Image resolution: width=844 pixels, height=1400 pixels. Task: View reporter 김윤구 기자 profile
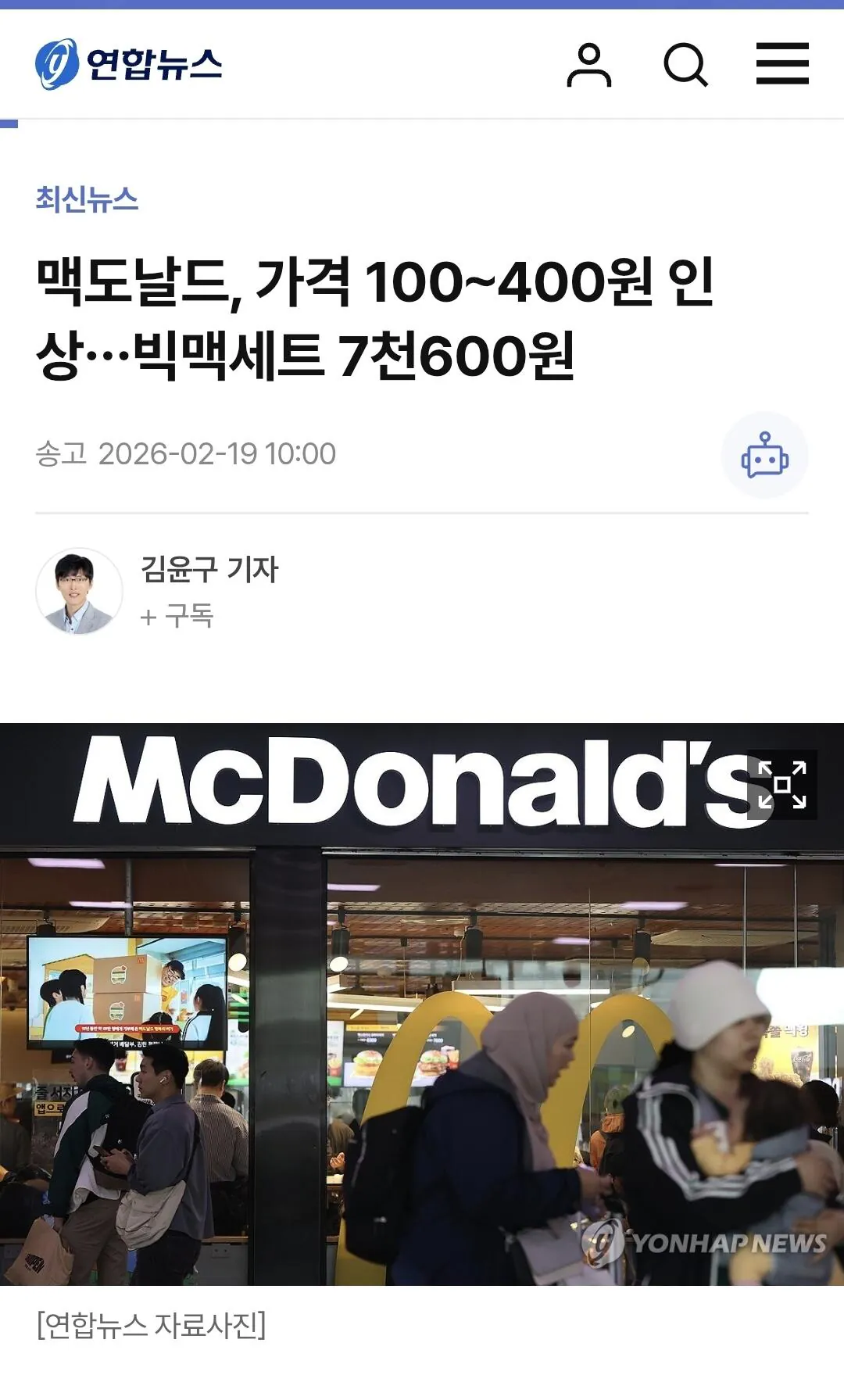pos(209,569)
